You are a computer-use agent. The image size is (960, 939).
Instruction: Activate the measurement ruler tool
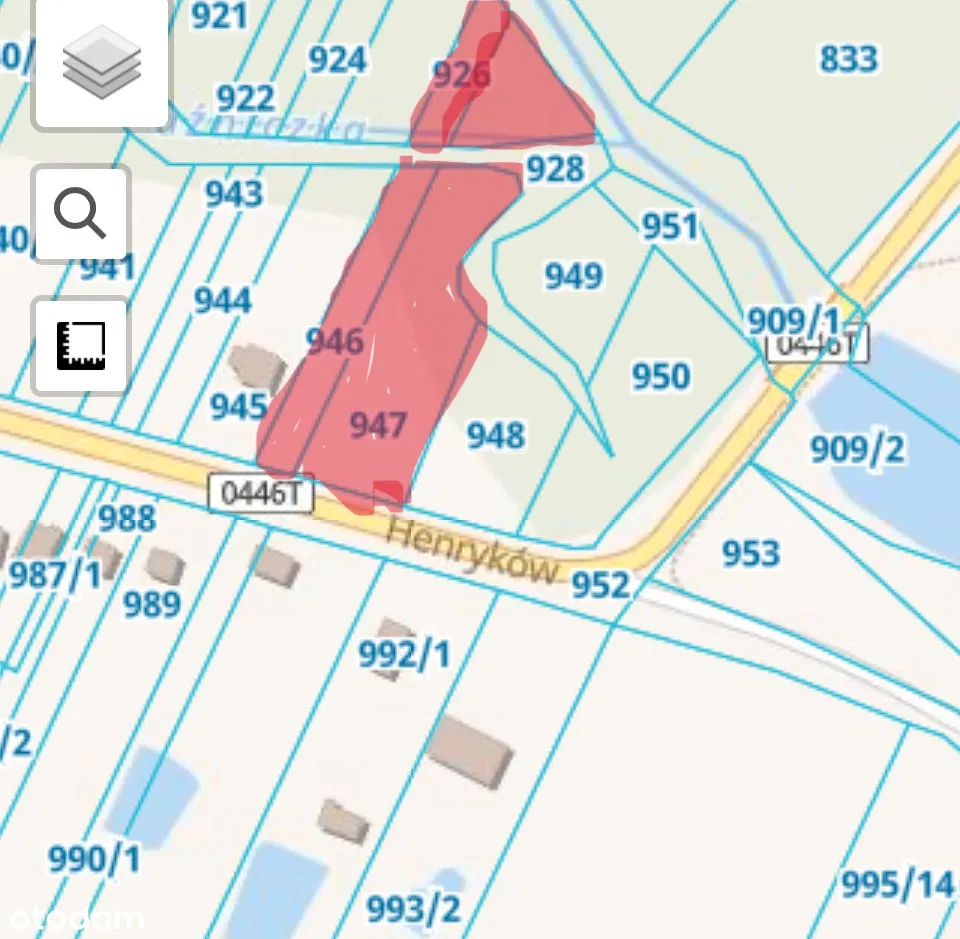tap(80, 346)
